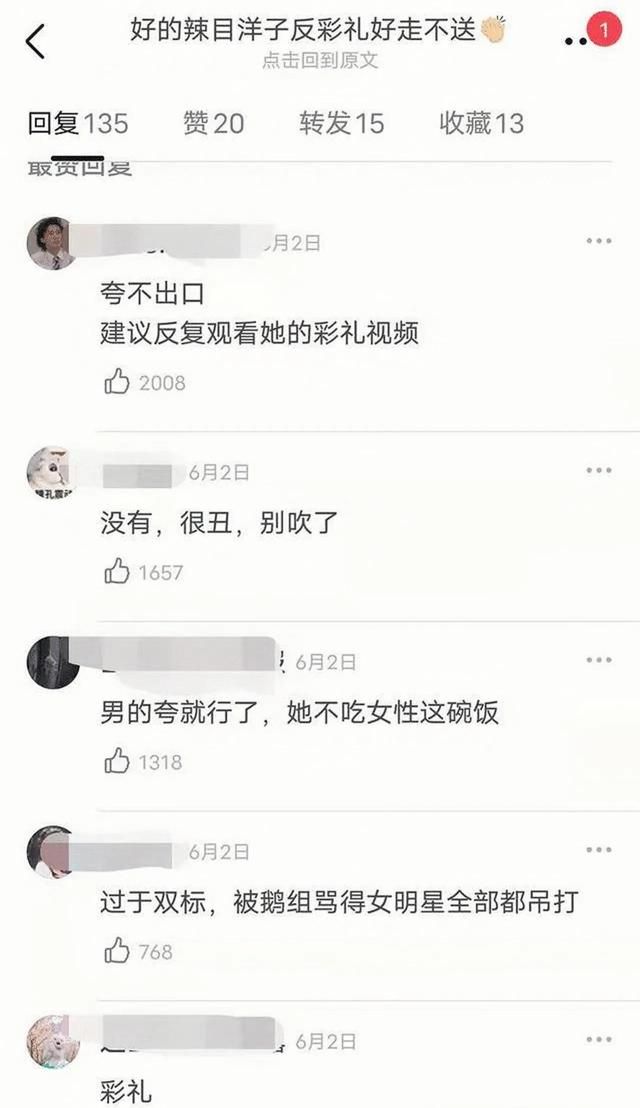
Task: Like the comment 没有，很丑，别吹了
Action: tap(117, 572)
